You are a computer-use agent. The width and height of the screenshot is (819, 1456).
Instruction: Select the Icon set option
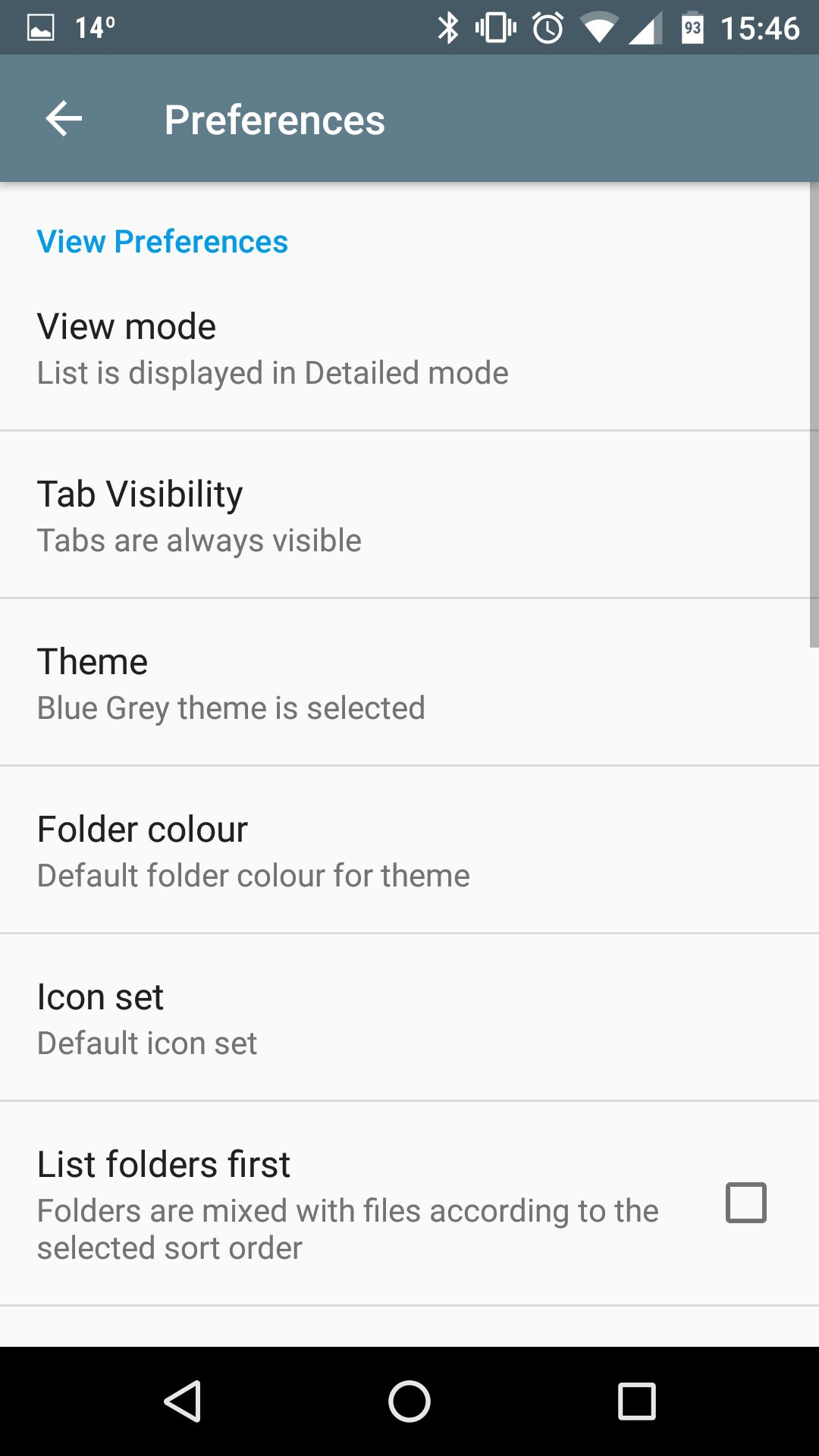coord(409,1018)
